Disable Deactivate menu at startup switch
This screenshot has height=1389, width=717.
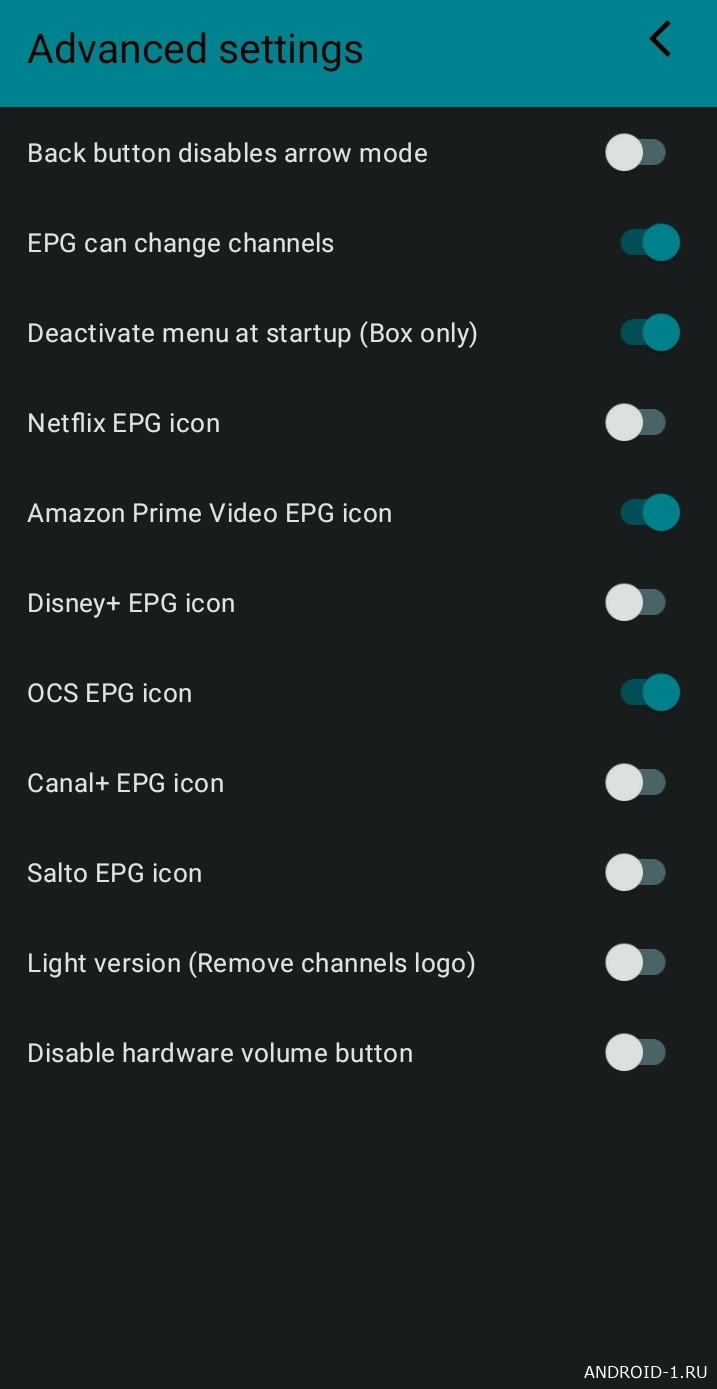[649, 333]
